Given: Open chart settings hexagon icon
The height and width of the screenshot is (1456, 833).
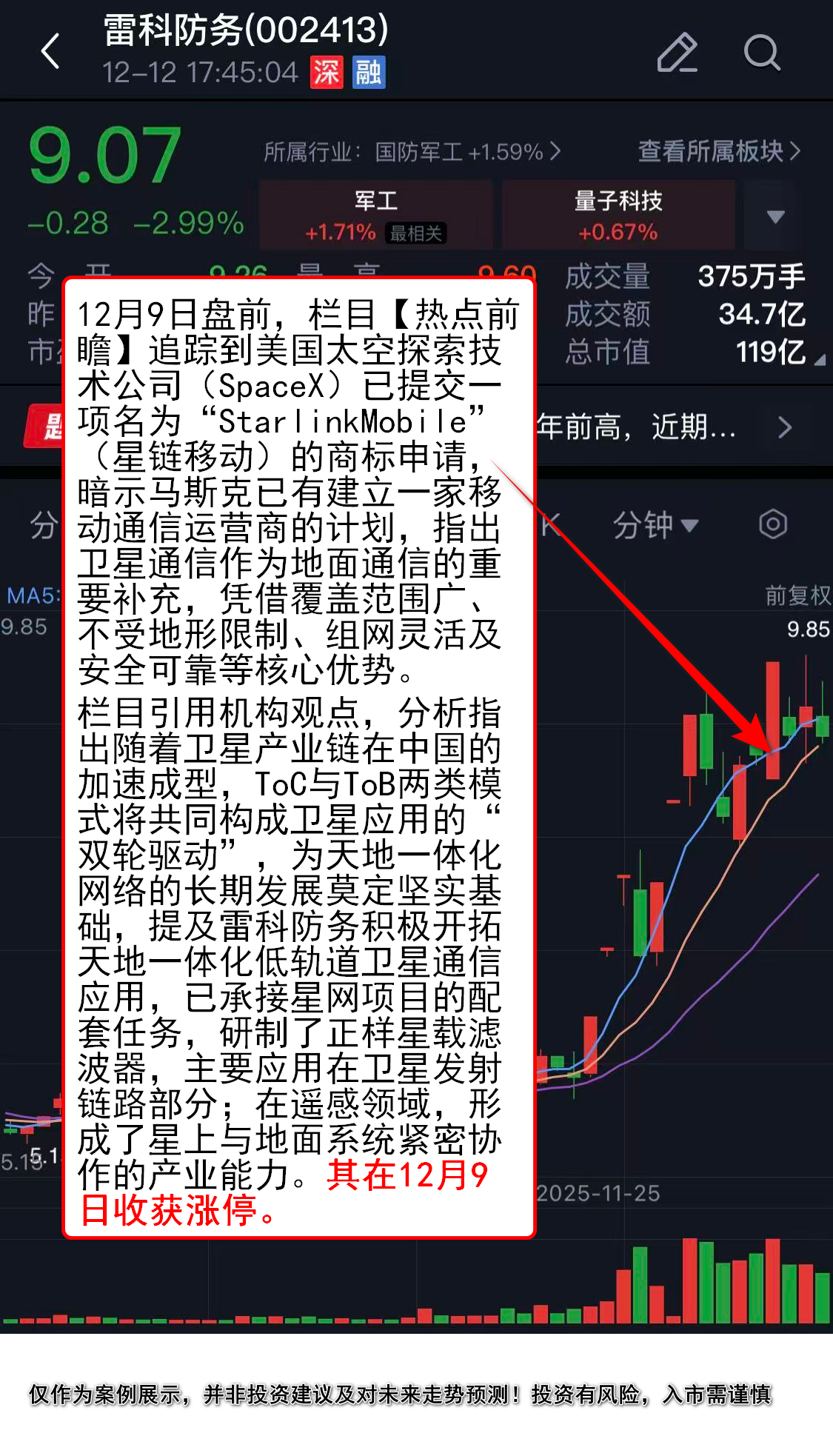Looking at the screenshot, I should [x=772, y=524].
